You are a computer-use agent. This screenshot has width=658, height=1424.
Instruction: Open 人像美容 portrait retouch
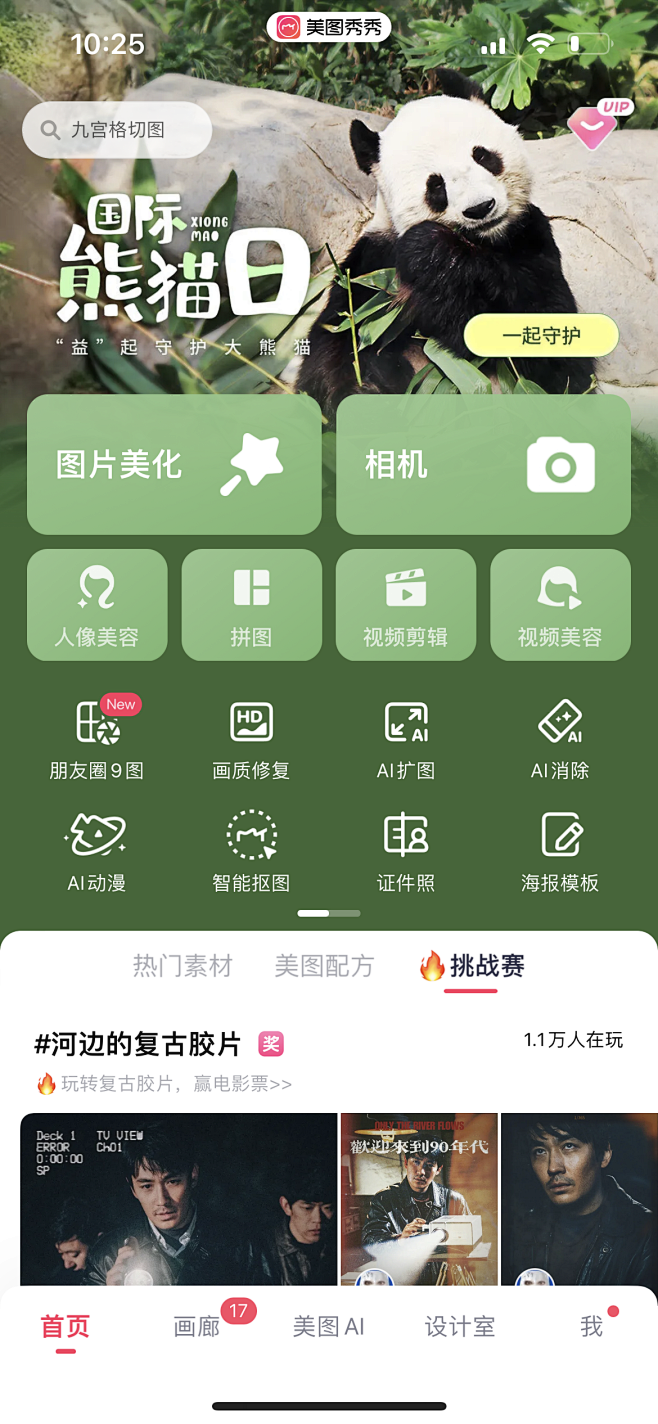[x=97, y=605]
